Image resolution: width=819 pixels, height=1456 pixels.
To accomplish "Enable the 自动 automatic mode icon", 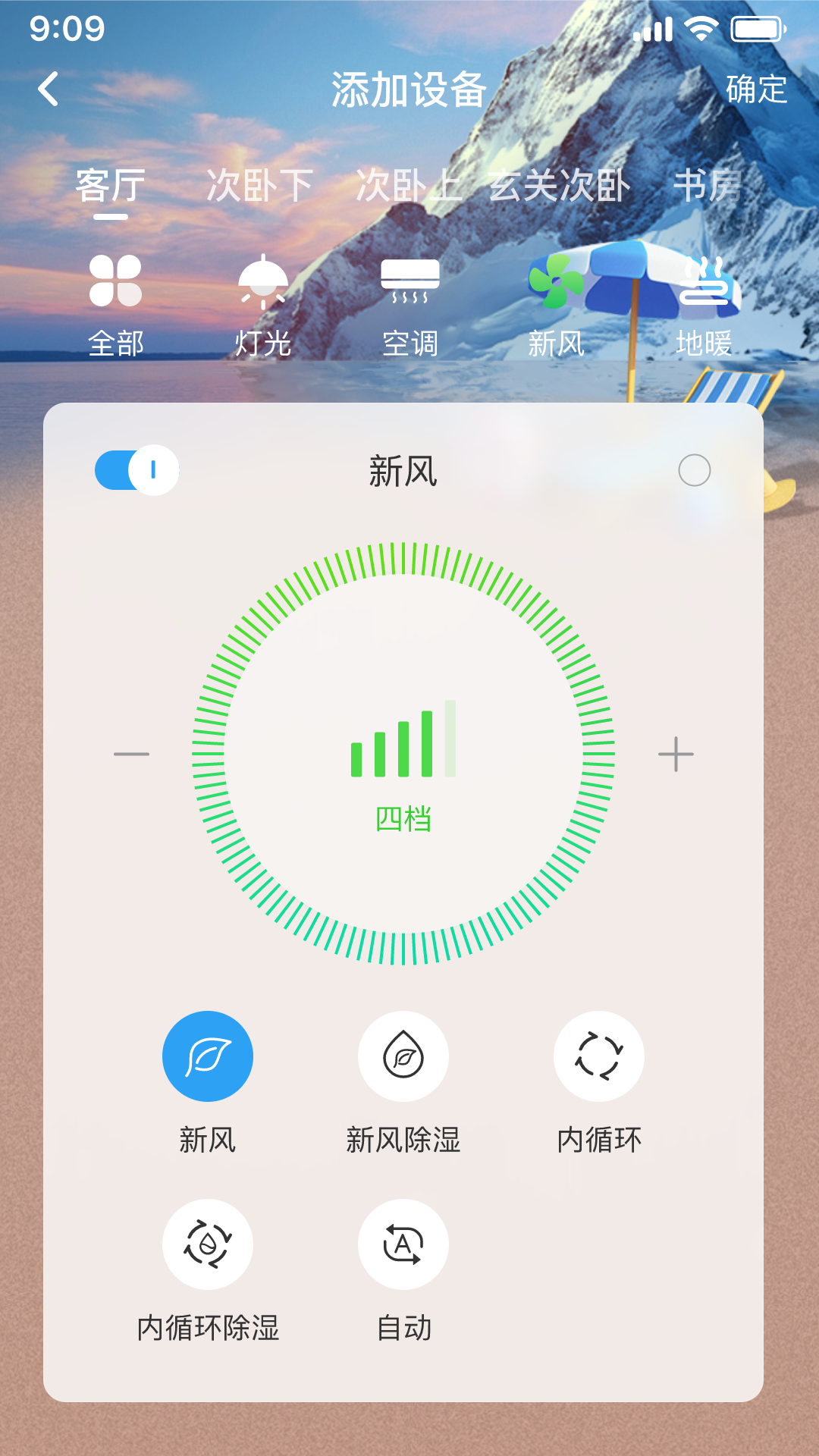I will click(403, 1244).
